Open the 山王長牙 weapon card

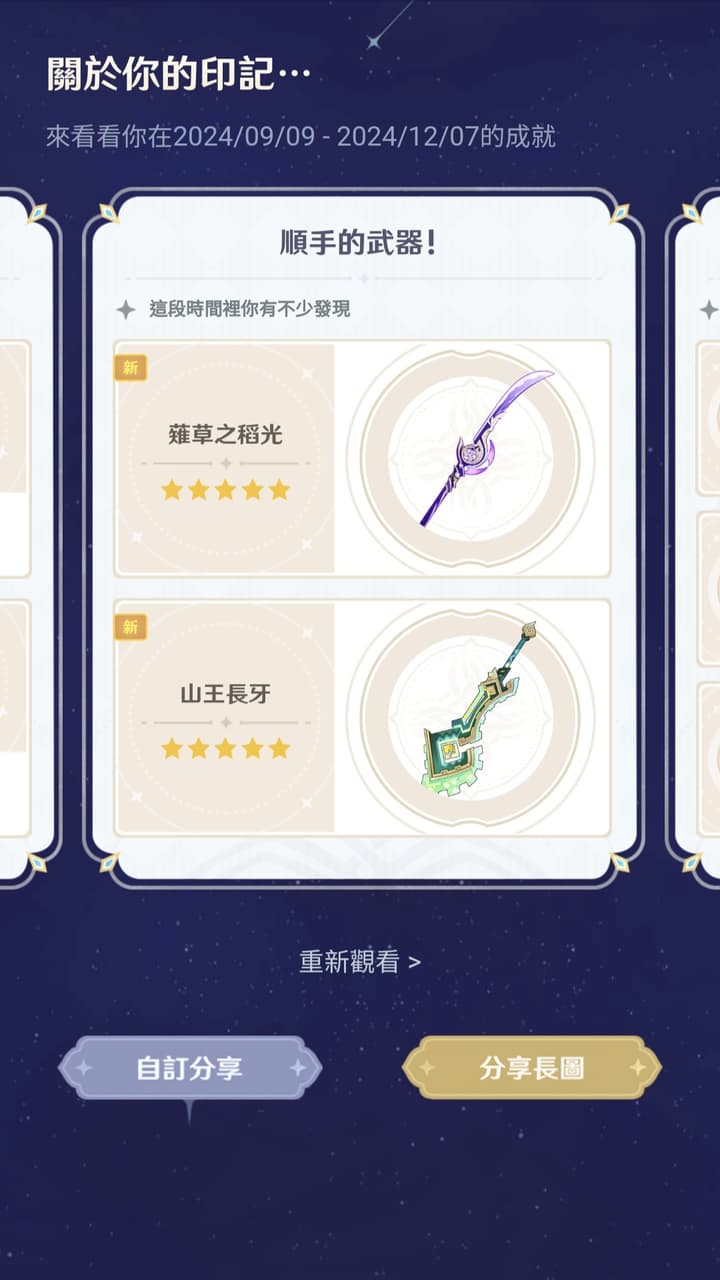tap(362, 718)
